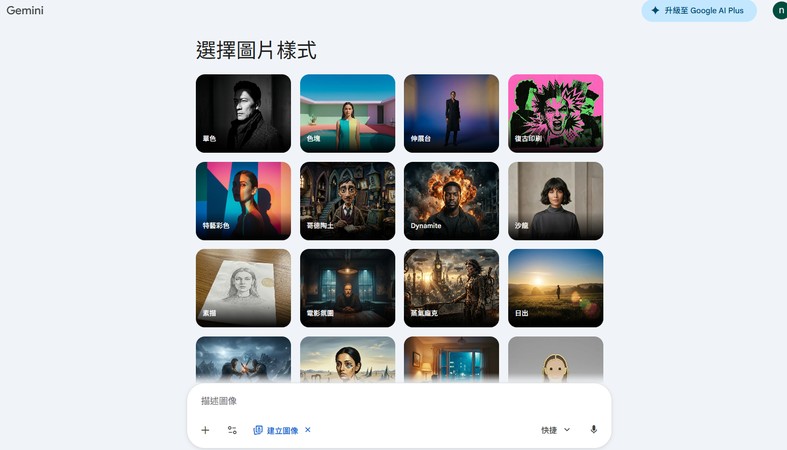Pick the 蒸氣龐克 style tile
This screenshot has height=450, width=787.
(451, 288)
